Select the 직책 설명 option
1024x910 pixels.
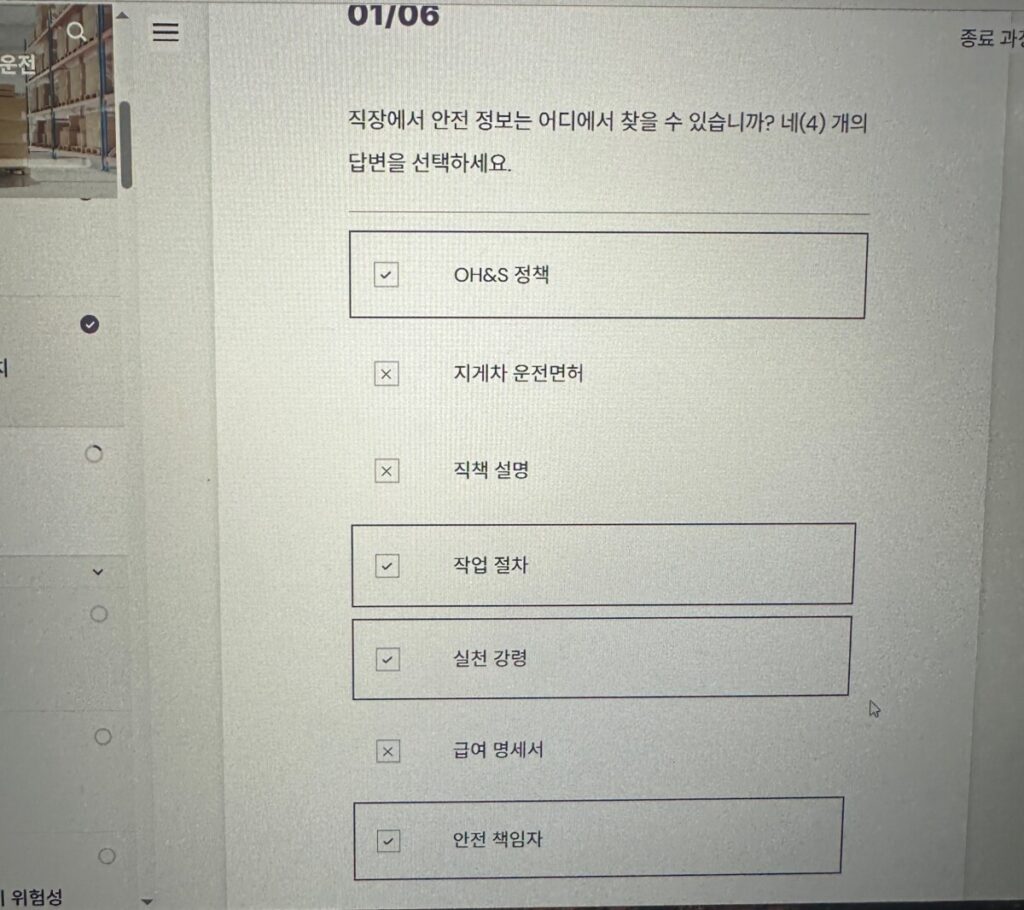[x=387, y=470]
